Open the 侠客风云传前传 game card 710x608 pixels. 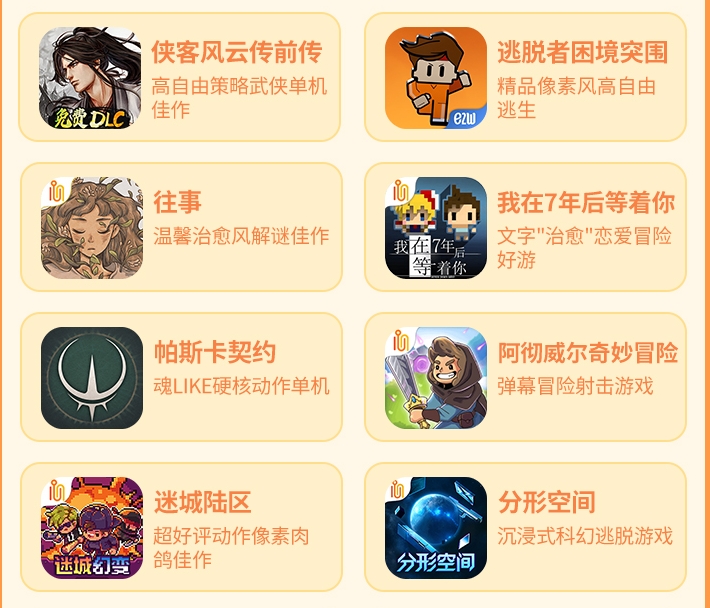tap(180, 78)
